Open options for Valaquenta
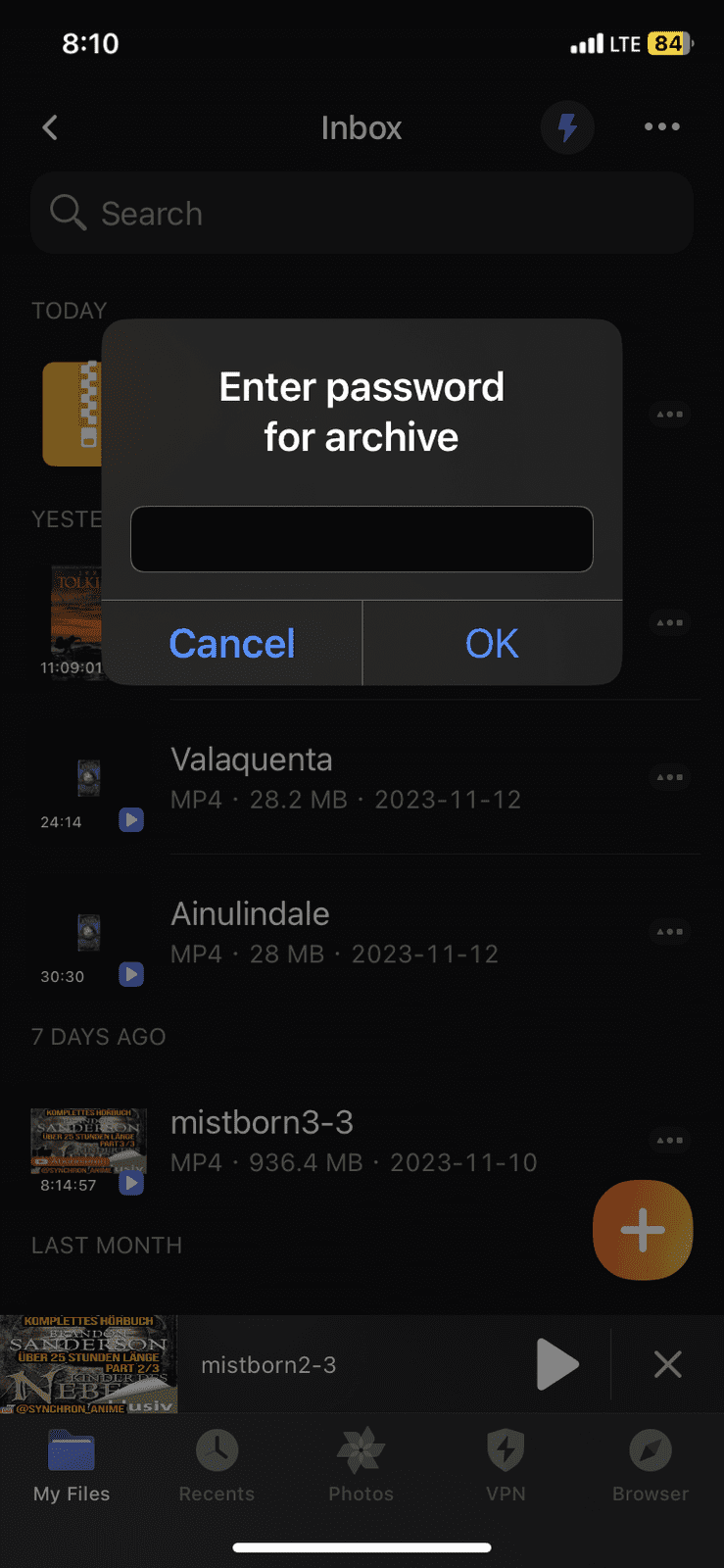Screen dimensions: 724x1568 click(670, 777)
